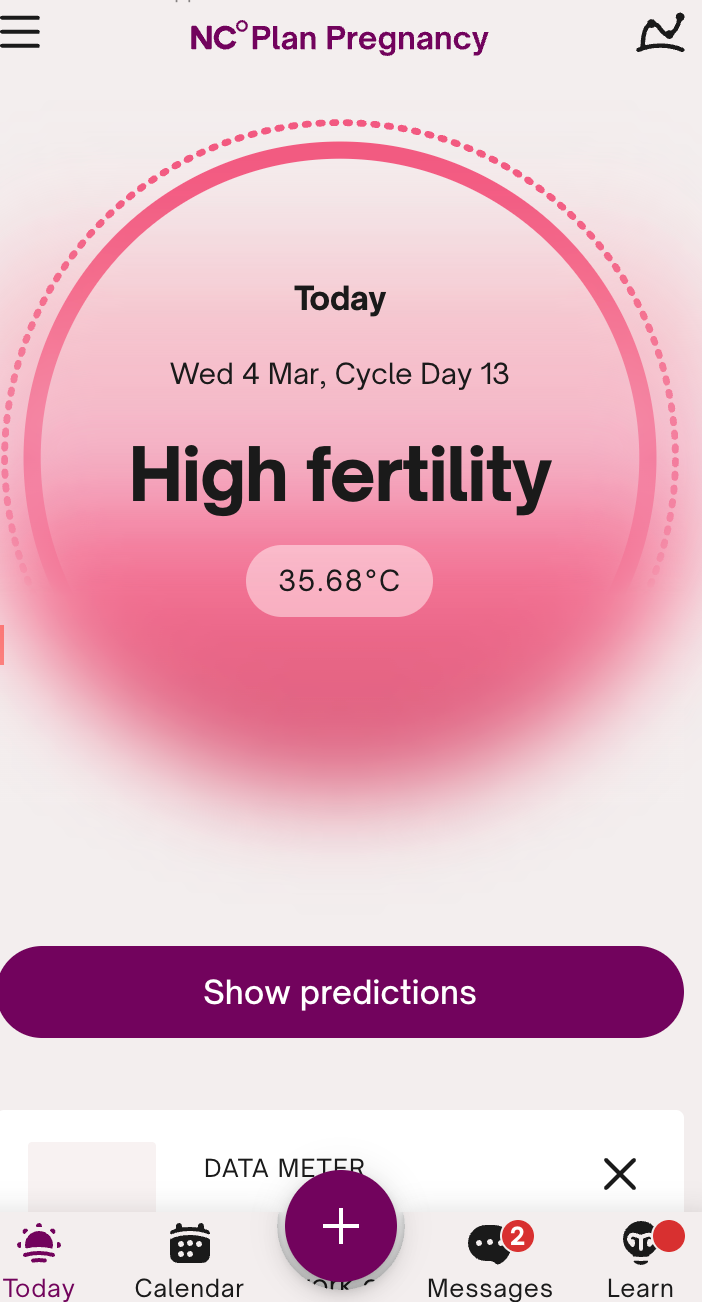This screenshot has height=1302, width=702.
Task: Switch to the Calendar tab
Action: pyautogui.click(x=189, y=1260)
